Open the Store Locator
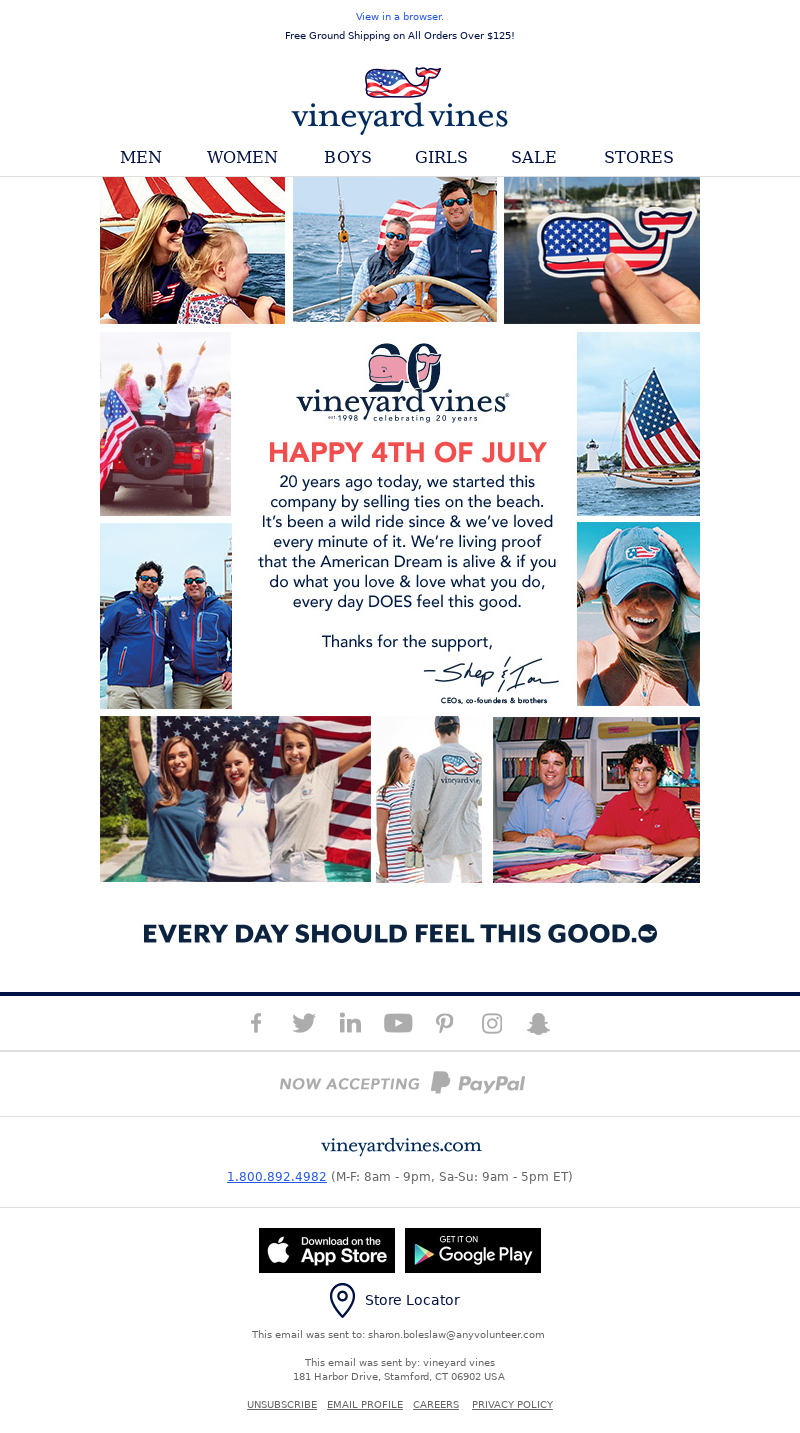 (396, 1300)
